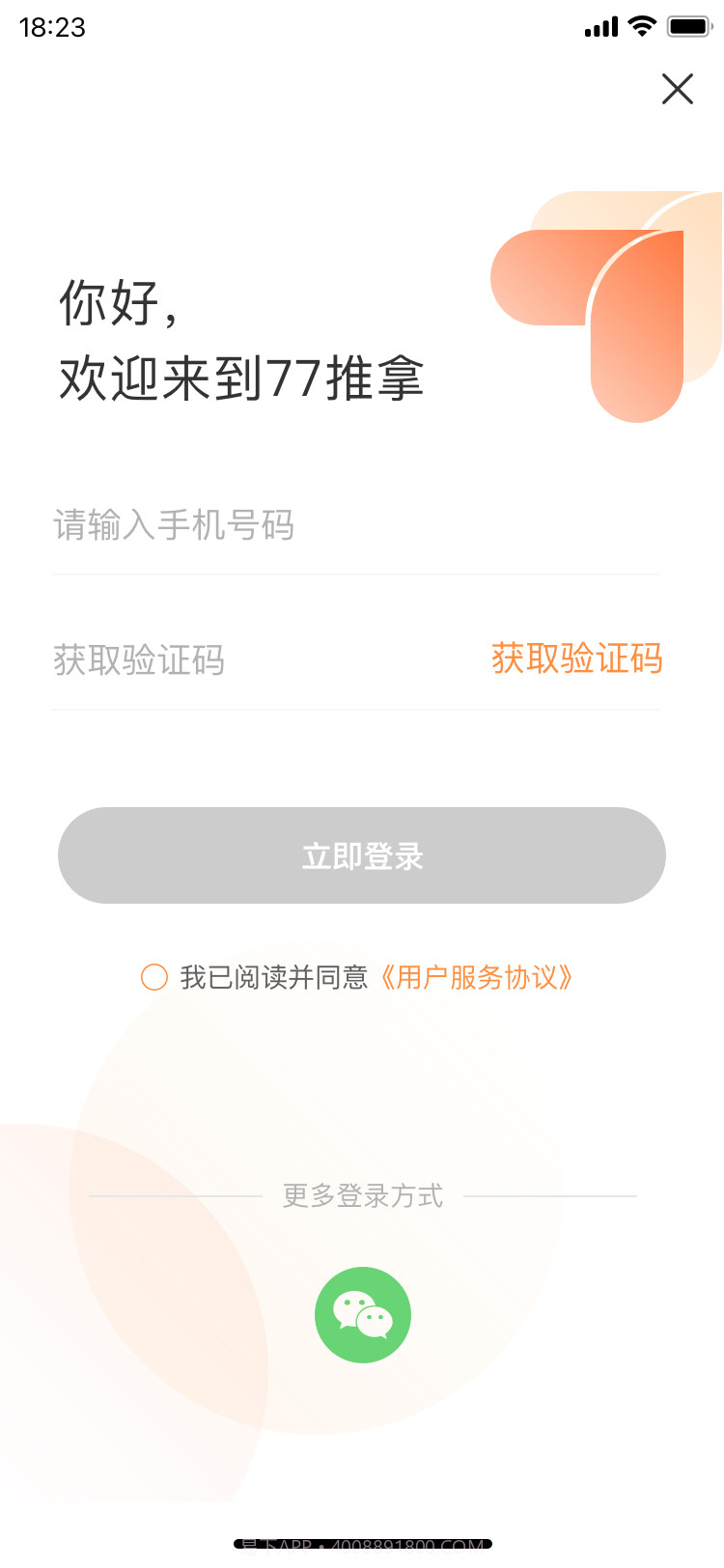Expand more login methods section
The height and width of the screenshot is (1568, 724).
[362, 1195]
